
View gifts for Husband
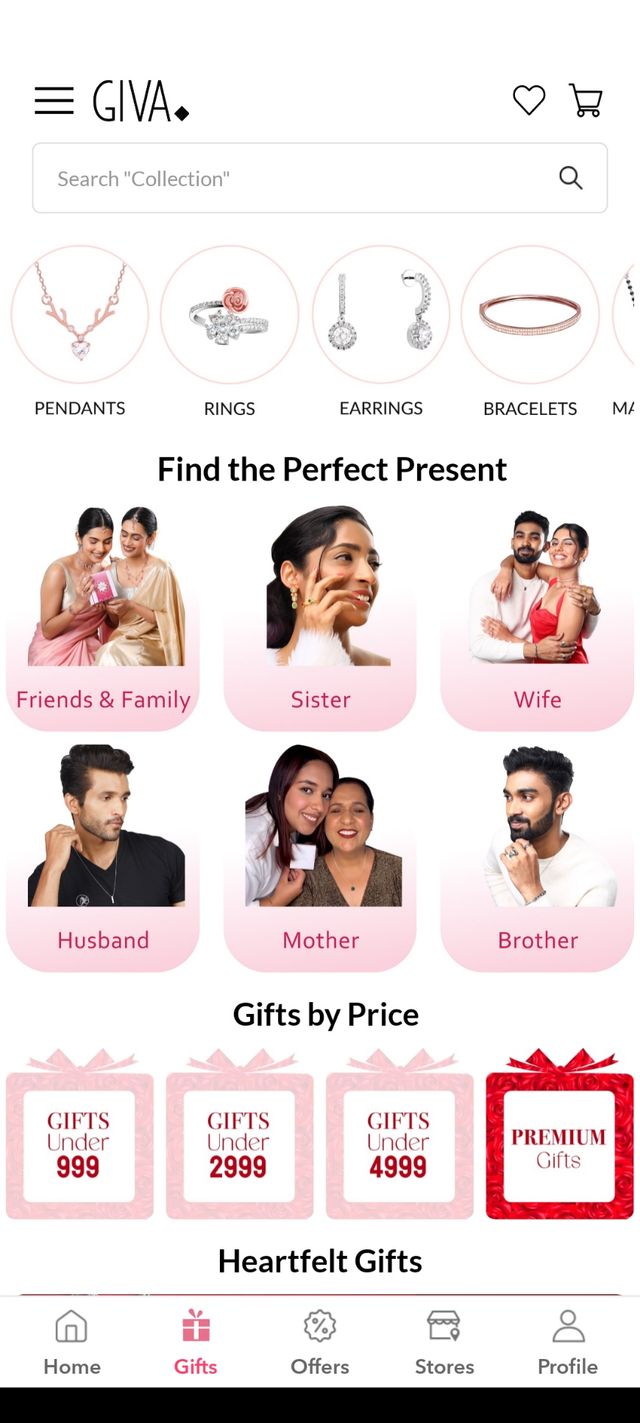tap(103, 858)
